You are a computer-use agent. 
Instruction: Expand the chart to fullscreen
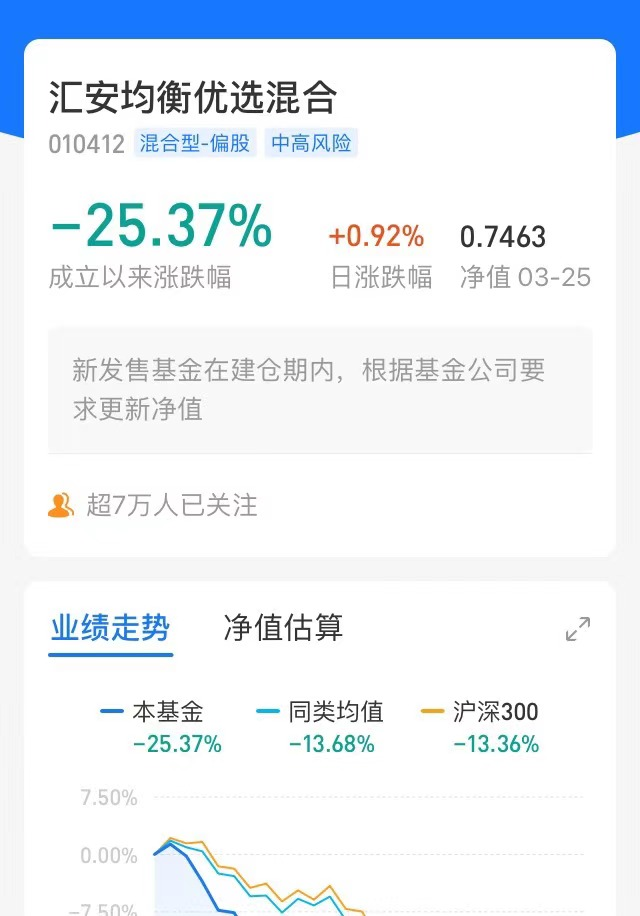pos(577,629)
